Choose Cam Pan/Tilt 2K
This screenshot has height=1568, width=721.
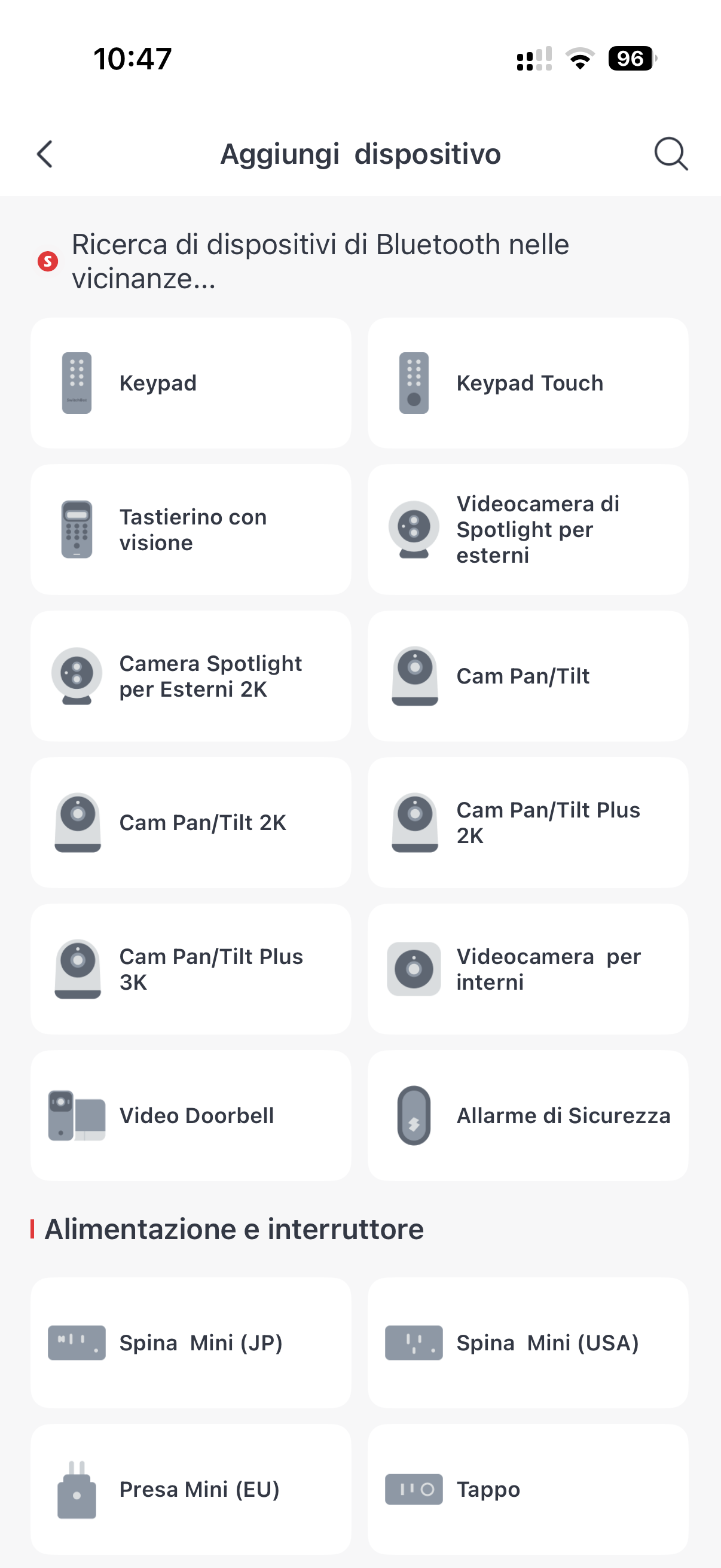tap(191, 822)
